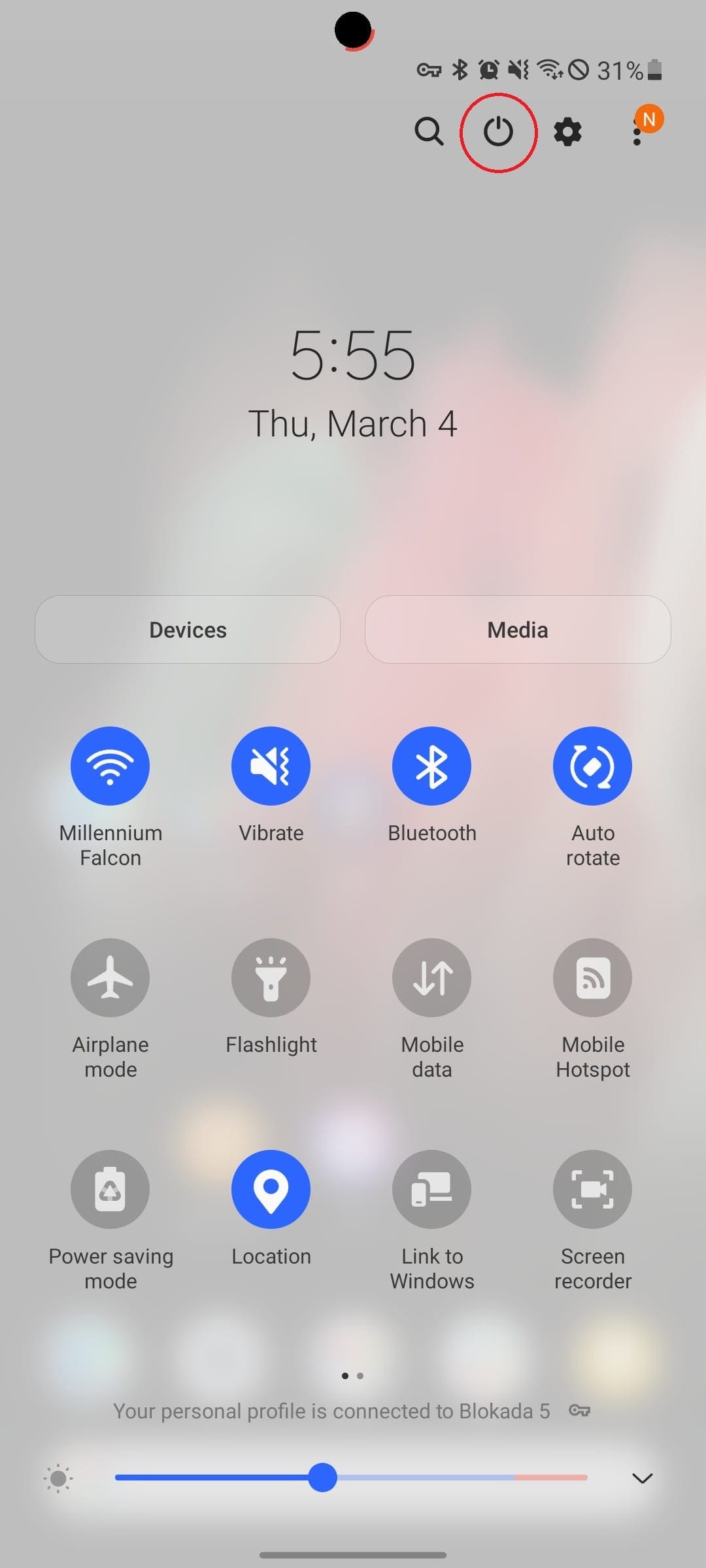Open the Devices panel
Image resolution: width=706 pixels, height=1568 pixels.
coord(188,629)
